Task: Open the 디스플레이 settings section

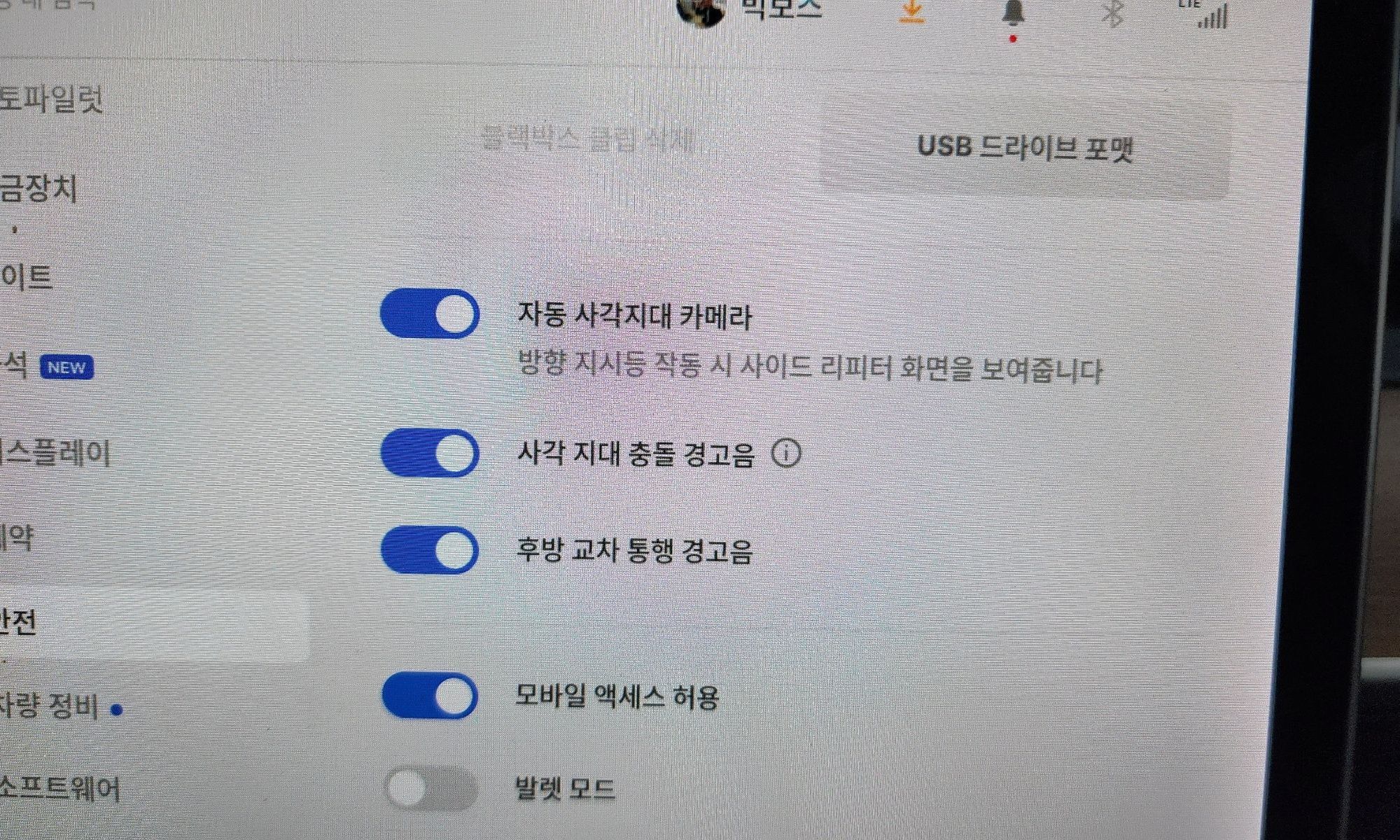Action: pos(56,454)
